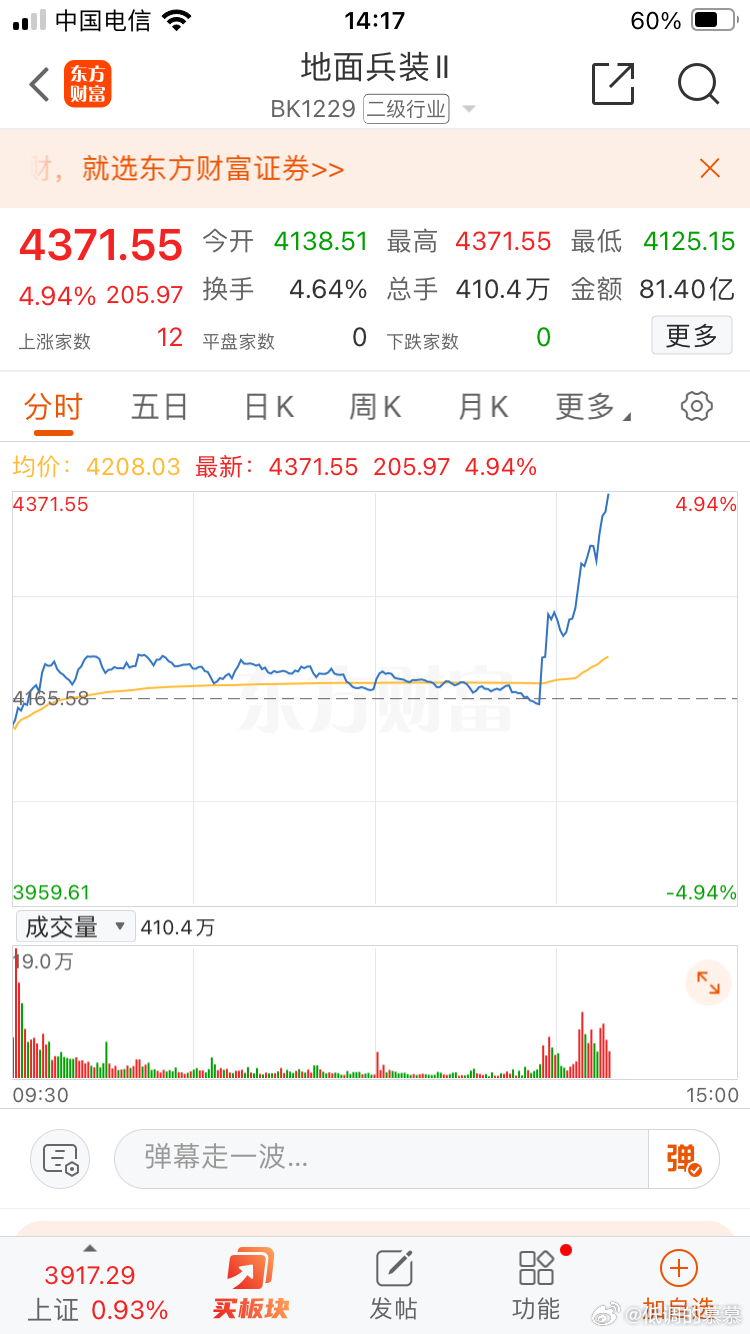The height and width of the screenshot is (1334, 750).
Task: Expand the 上证 index panel triangle
Action: 89,1248
